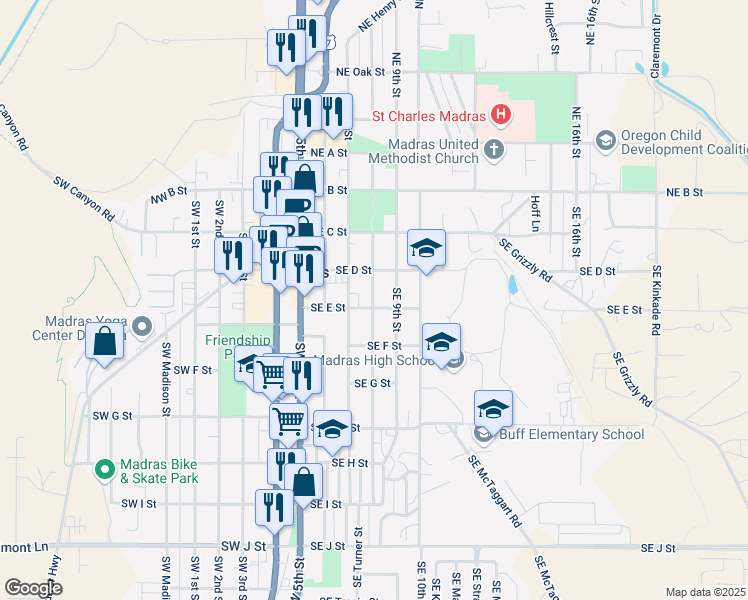
Task: Tap Oregon Child Development Coalition pin
Action: click(x=606, y=141)
